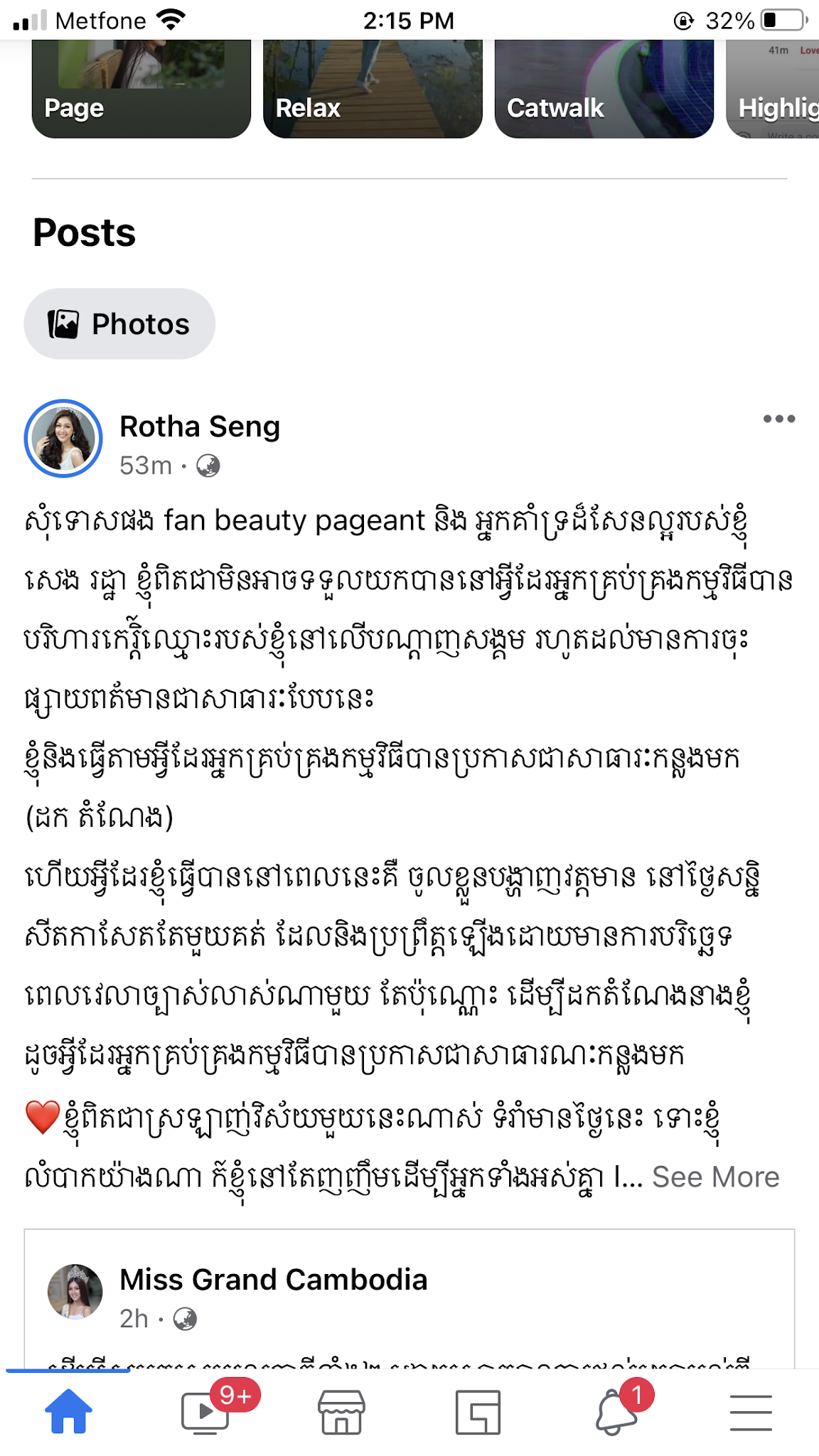Open the Page highlight tile
This screenshot has width=819, height=1456.
141,89
